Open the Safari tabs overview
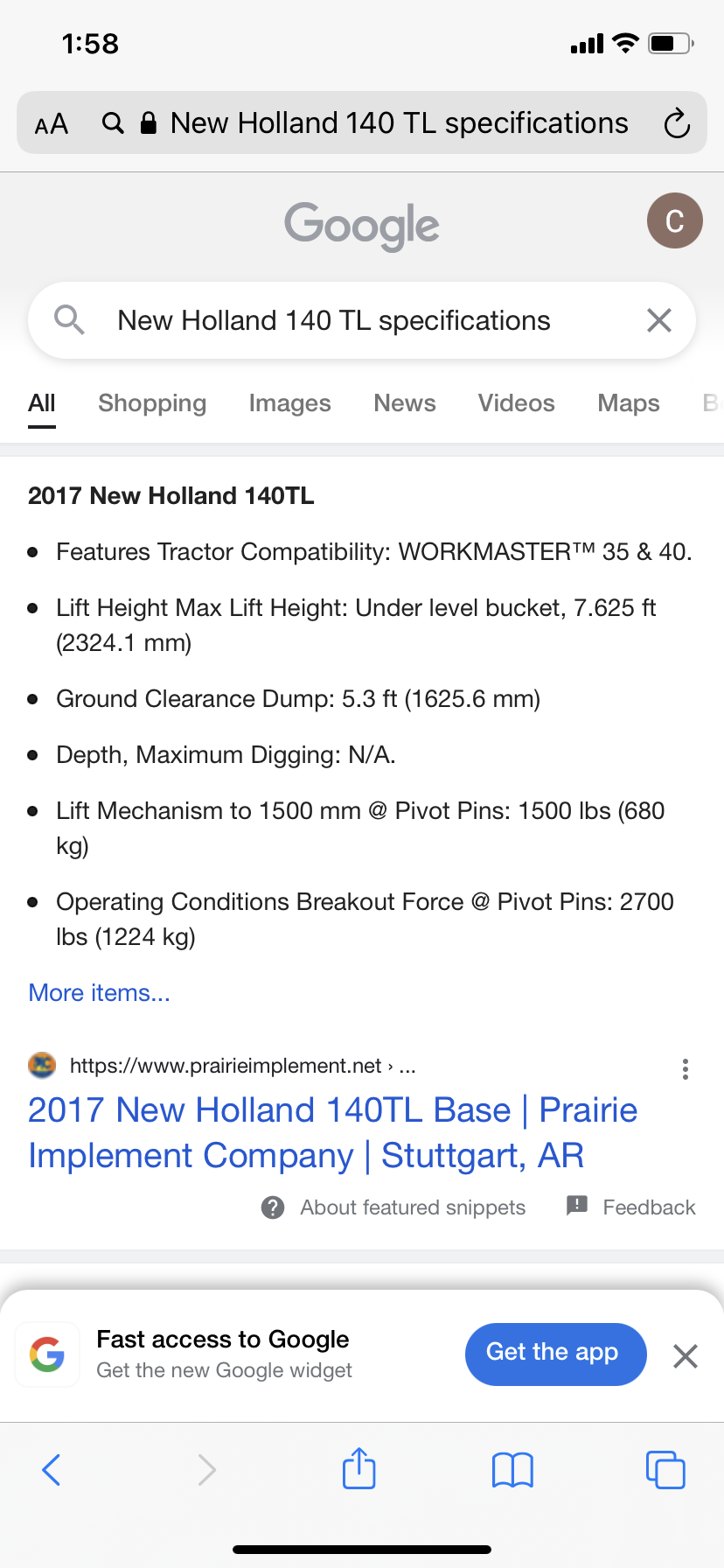 [665, 1469]
